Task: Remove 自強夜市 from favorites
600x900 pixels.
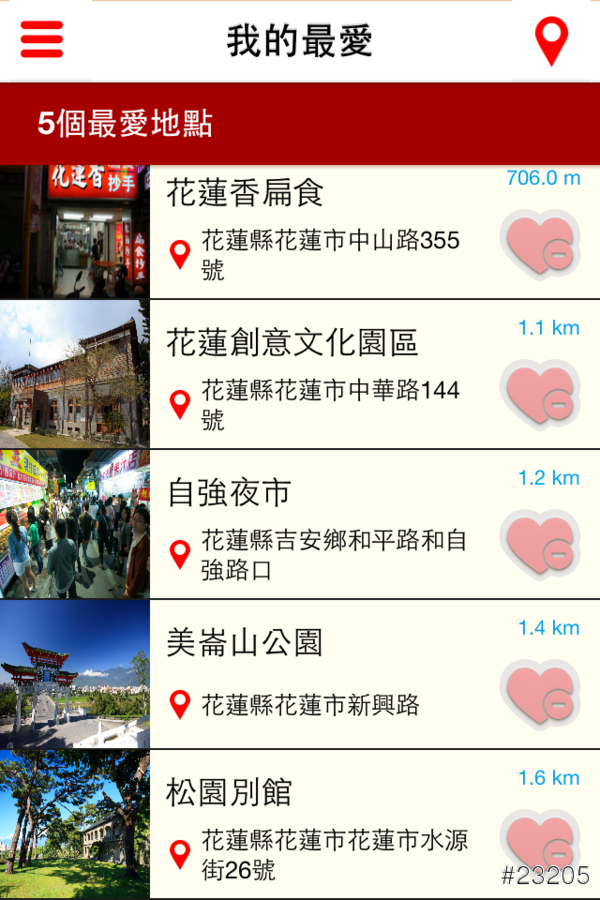Action: [540, 546]
